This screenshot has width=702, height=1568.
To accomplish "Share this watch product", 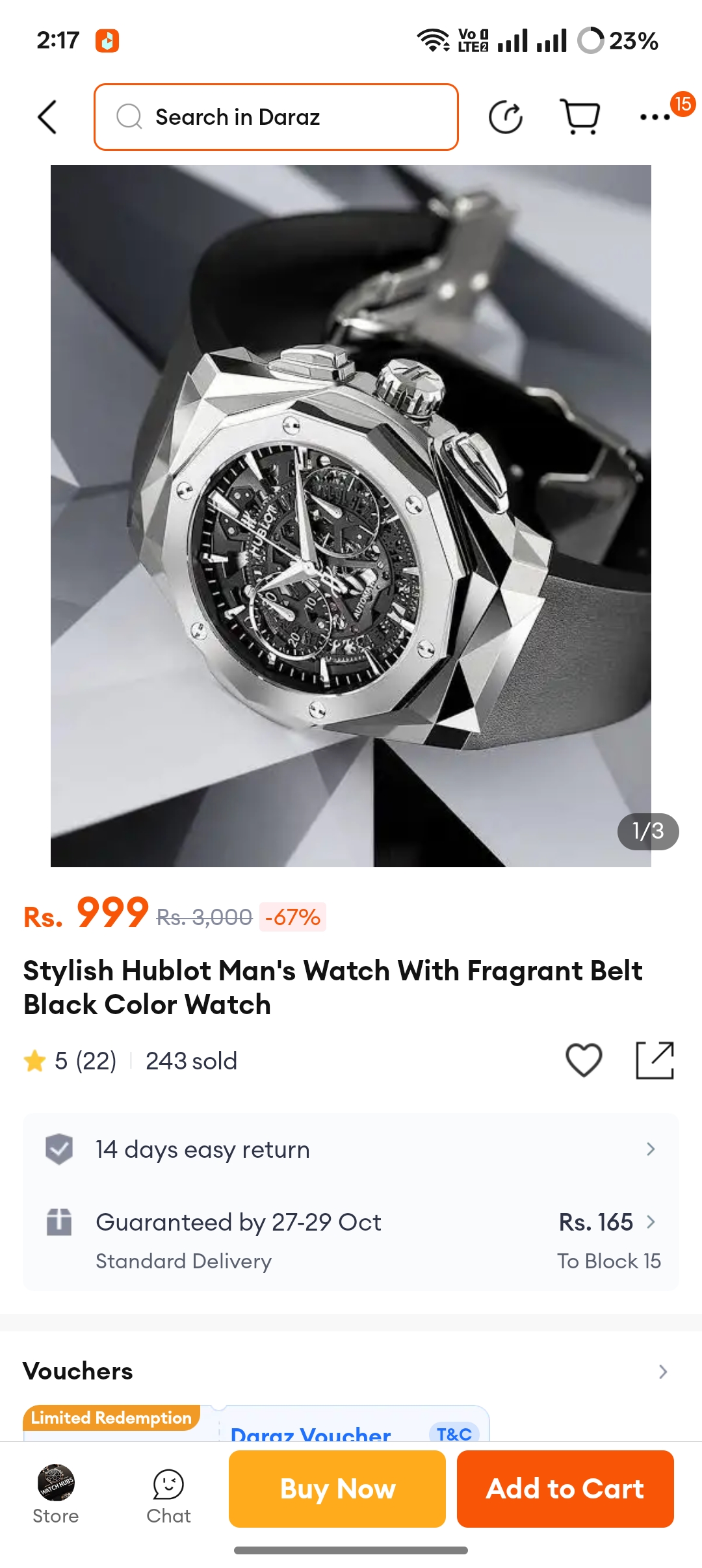I will pyautogui.click(x=655, y=1060).
